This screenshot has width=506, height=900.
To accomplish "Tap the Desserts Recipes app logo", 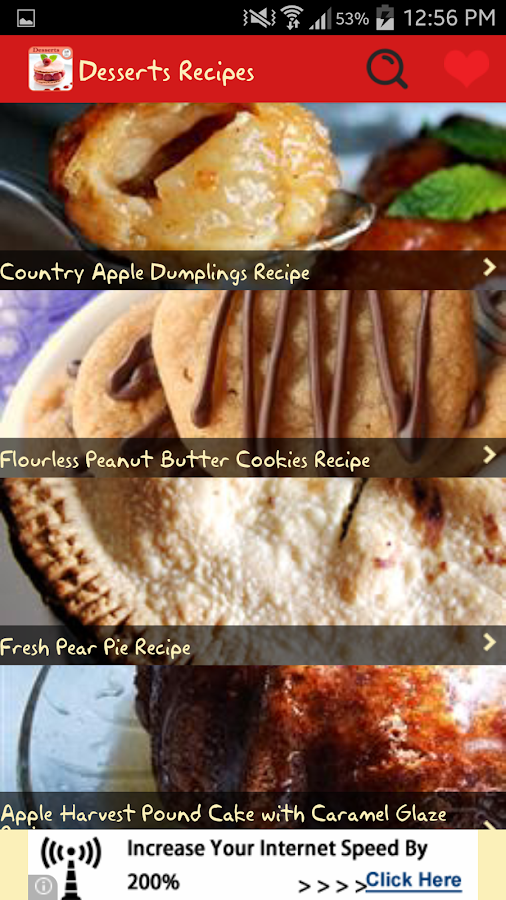I will [50, 69].
